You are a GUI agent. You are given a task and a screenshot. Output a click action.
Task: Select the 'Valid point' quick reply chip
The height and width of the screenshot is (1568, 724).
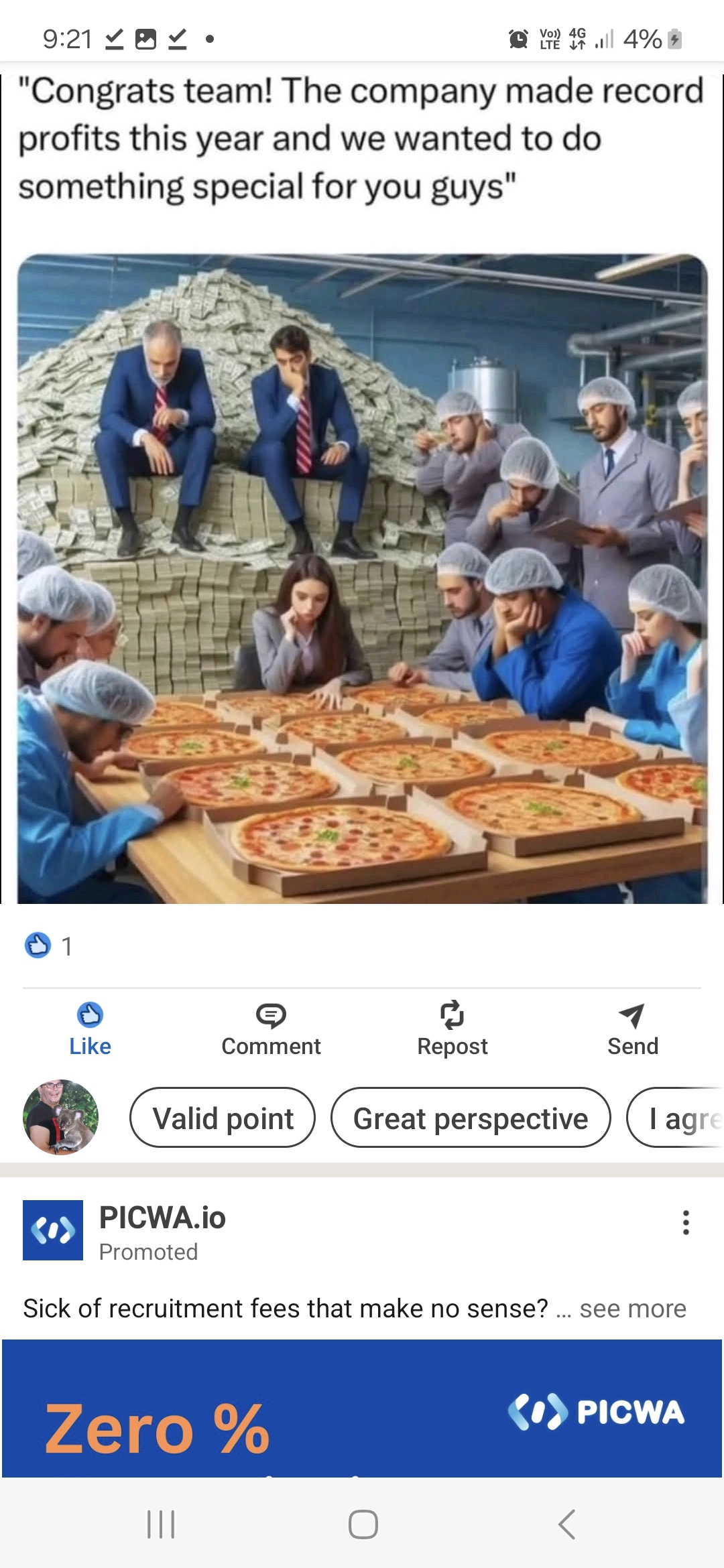click(x=223, y=1118)
